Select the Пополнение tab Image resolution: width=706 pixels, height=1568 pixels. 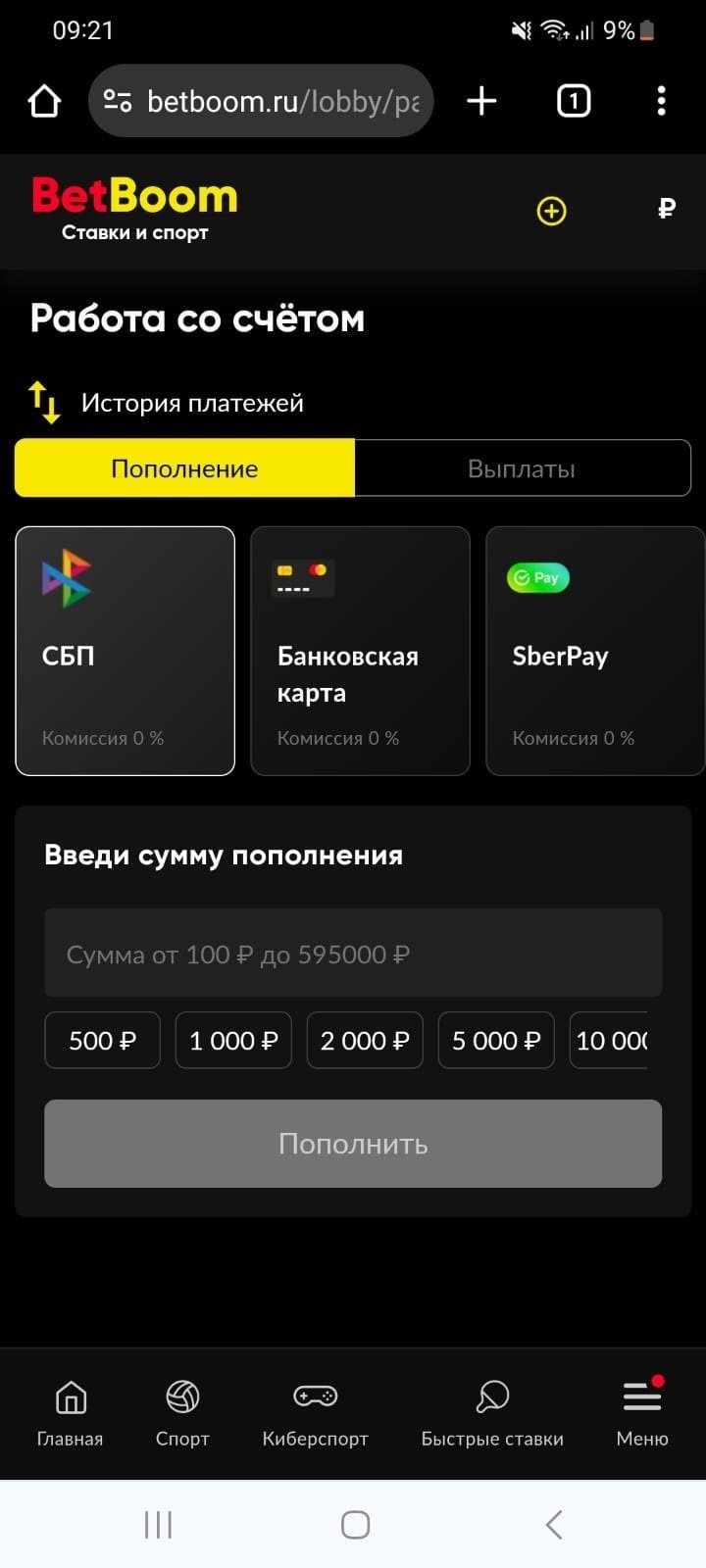[184, 468]
